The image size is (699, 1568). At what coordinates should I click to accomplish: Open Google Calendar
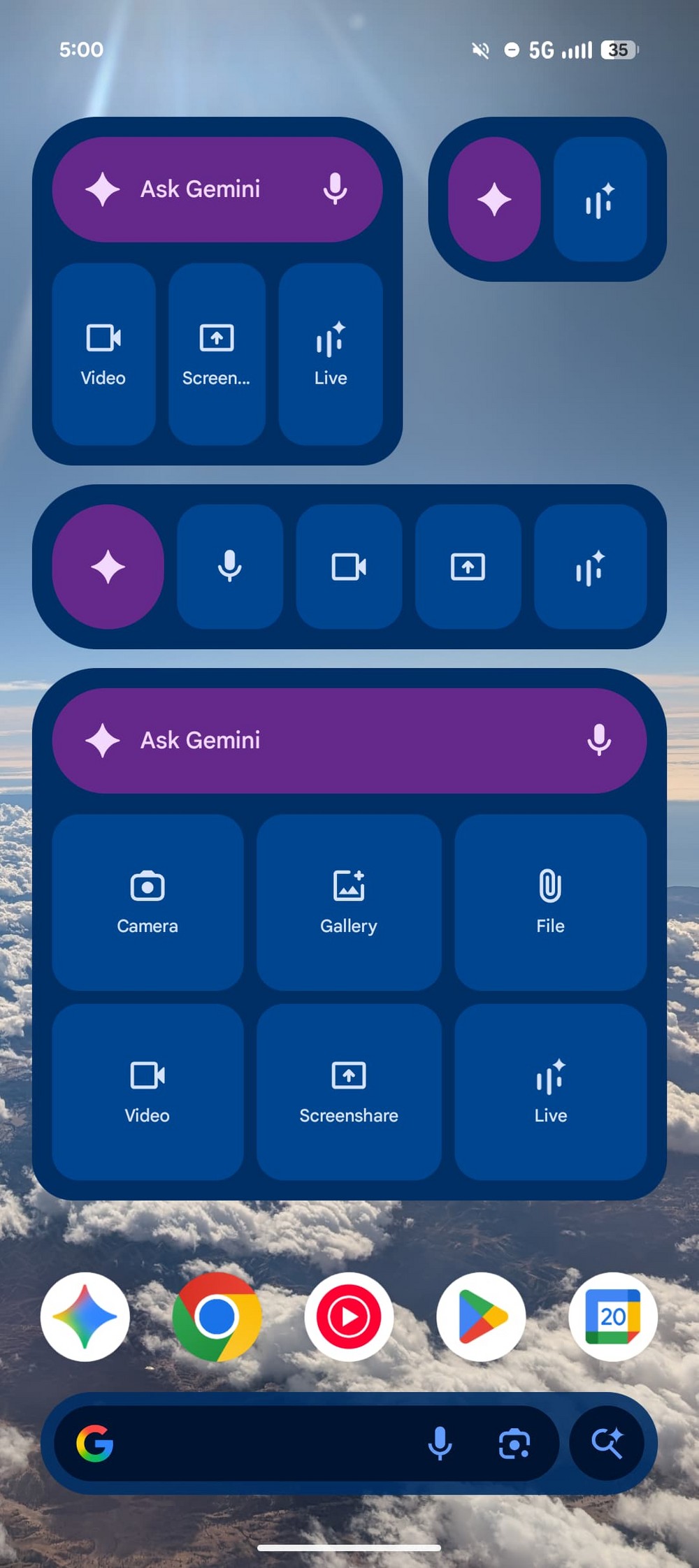coord(613,1316)
